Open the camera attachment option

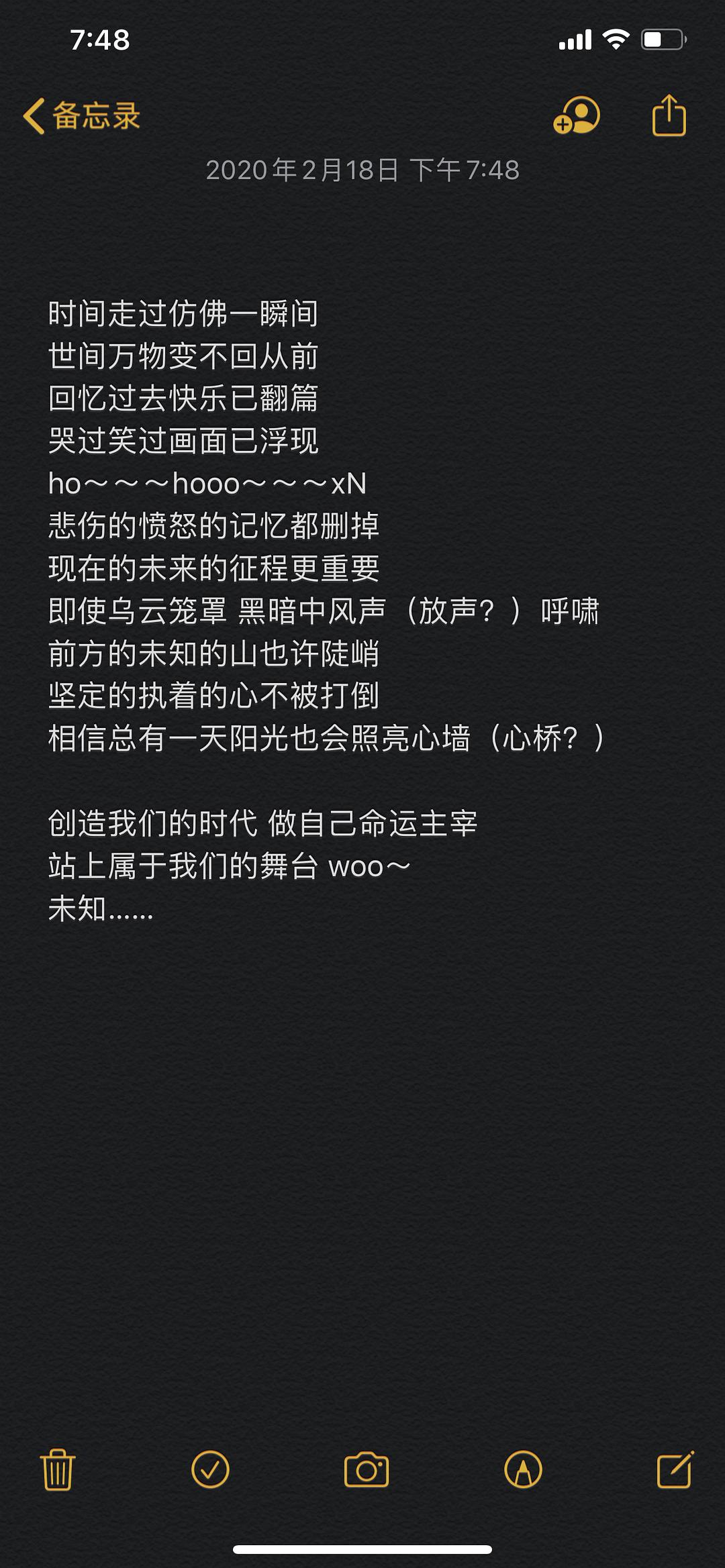tap(367, 1469)
